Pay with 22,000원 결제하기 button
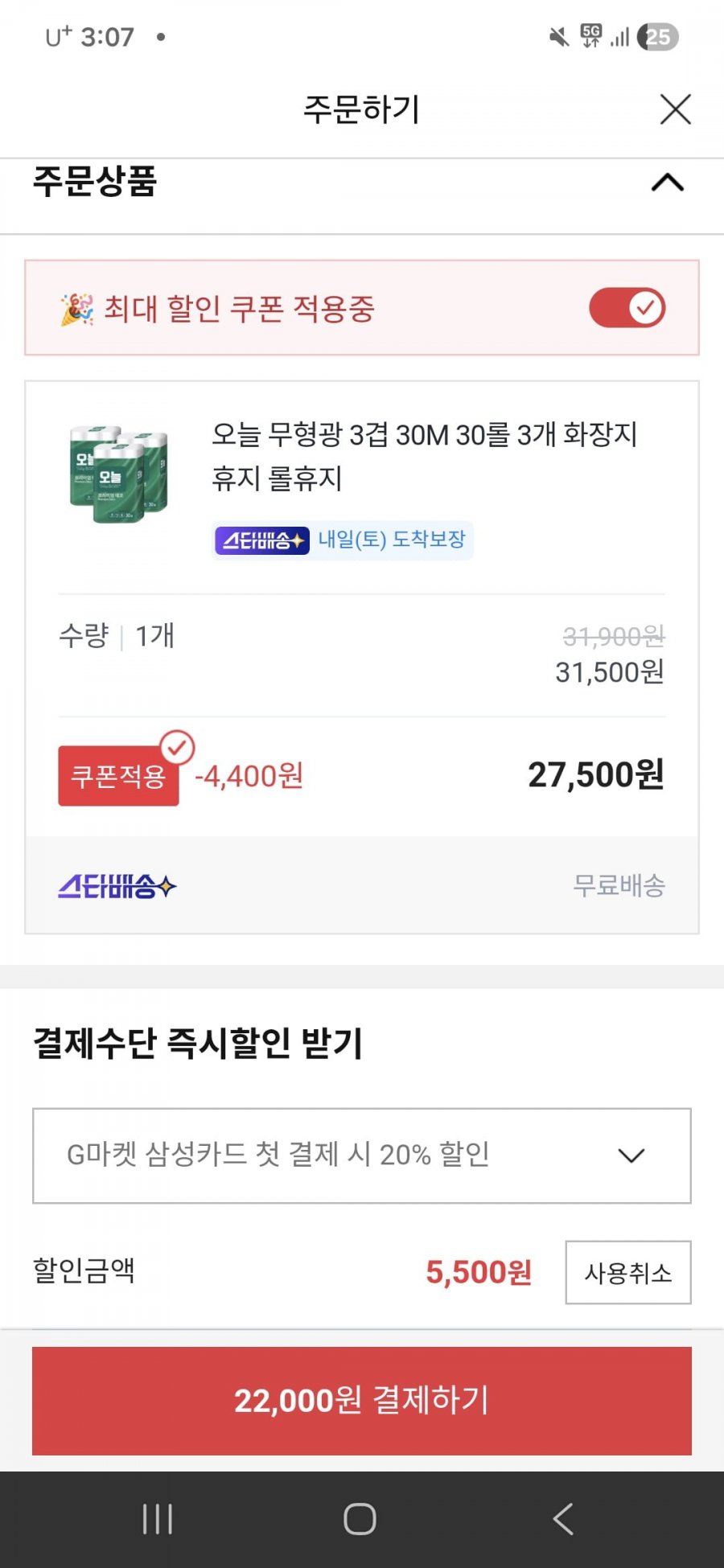This screenshot has height=1568, width=724. pyautogui.click(x=362, y=1401)
